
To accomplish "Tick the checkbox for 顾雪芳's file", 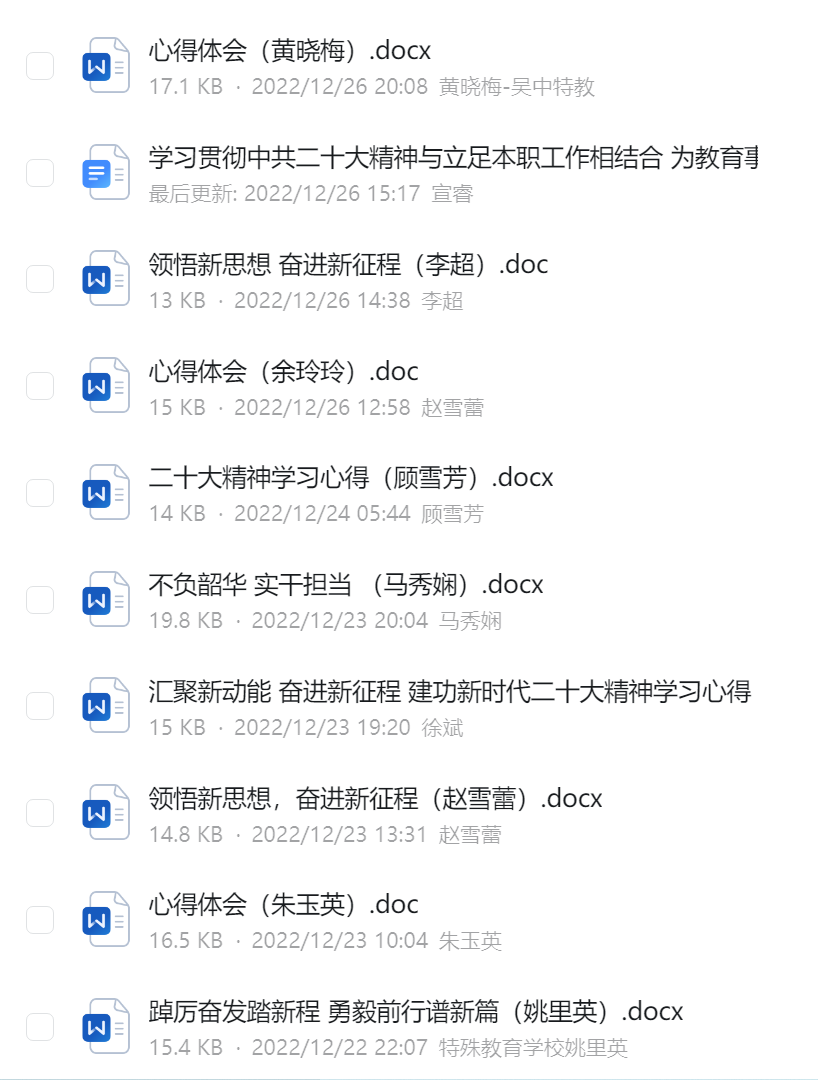I will tap(40, 493).
